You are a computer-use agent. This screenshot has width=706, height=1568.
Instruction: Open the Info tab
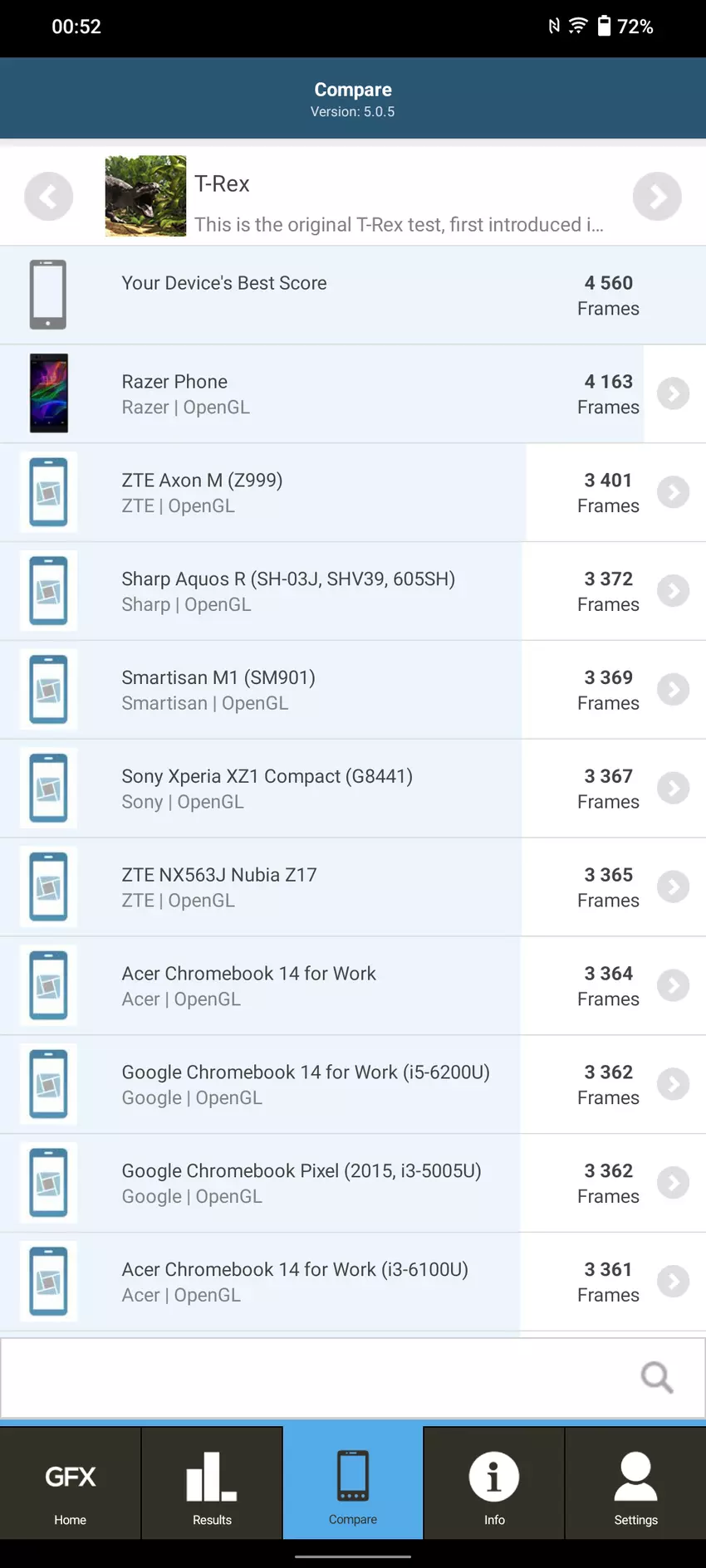494,1484
